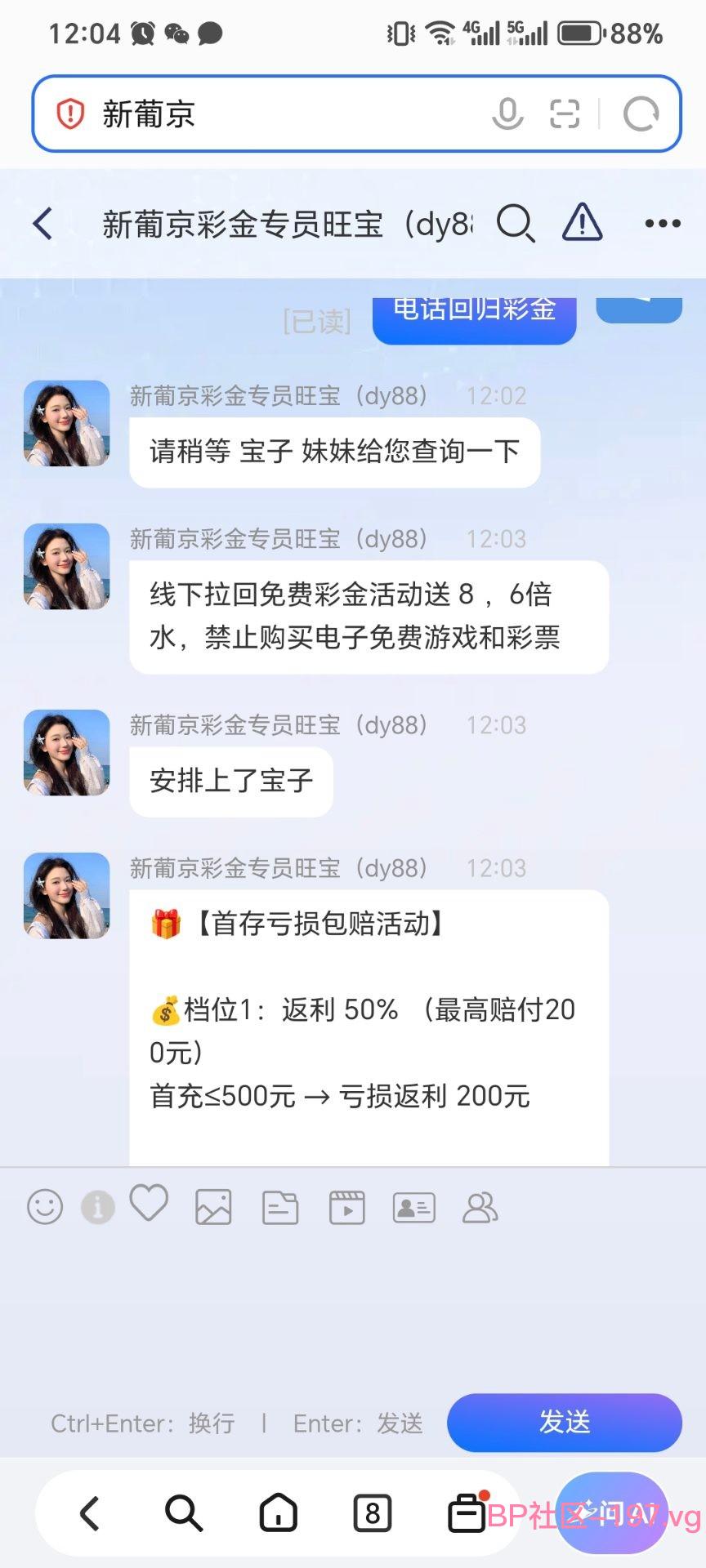This screenshot has height=1568, width=706.
Task: Open browser home from bottom bar
Action: (x=278, y=1512)
